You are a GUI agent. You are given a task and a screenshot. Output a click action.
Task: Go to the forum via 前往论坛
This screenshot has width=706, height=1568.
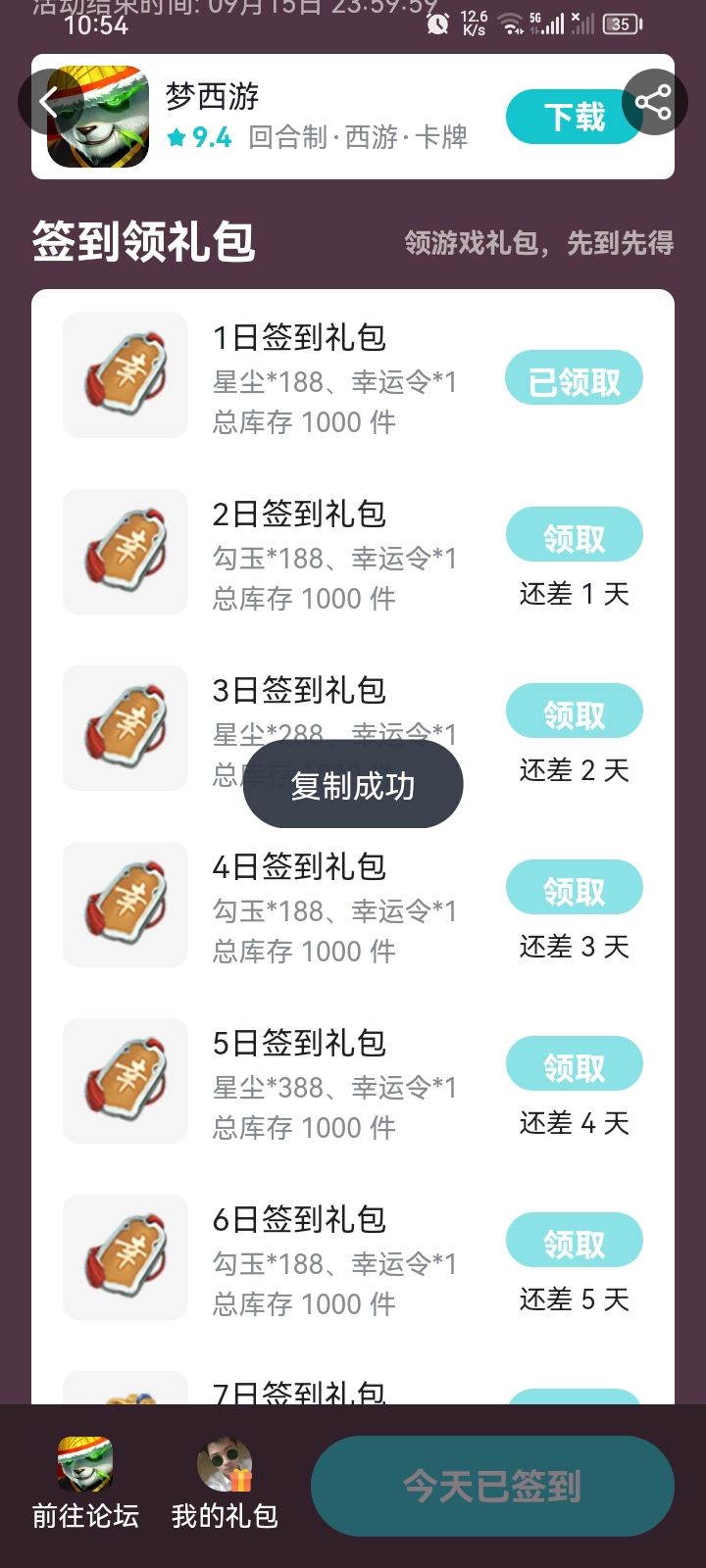85,1484
